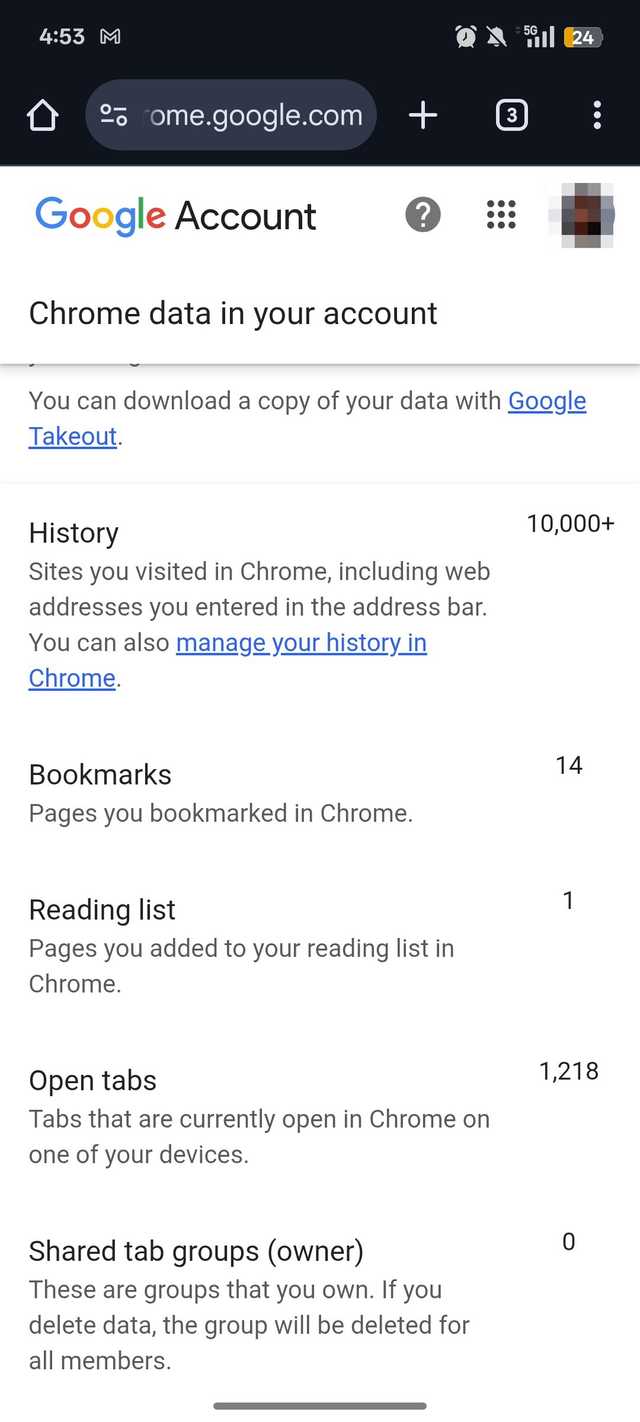Tap the account profile picture

click(x=581, y=214)
